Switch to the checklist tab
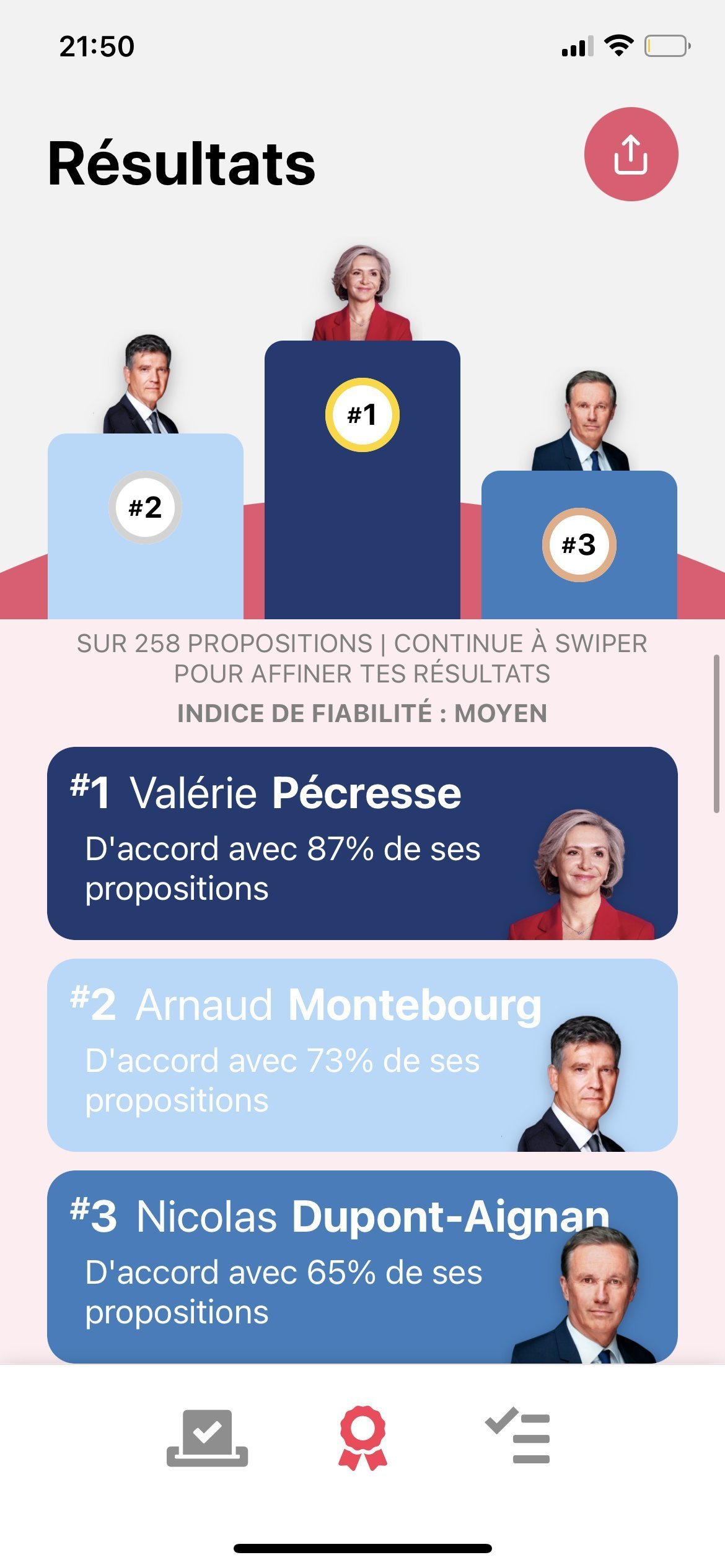725x1568 pixels. coord(518,1435)
